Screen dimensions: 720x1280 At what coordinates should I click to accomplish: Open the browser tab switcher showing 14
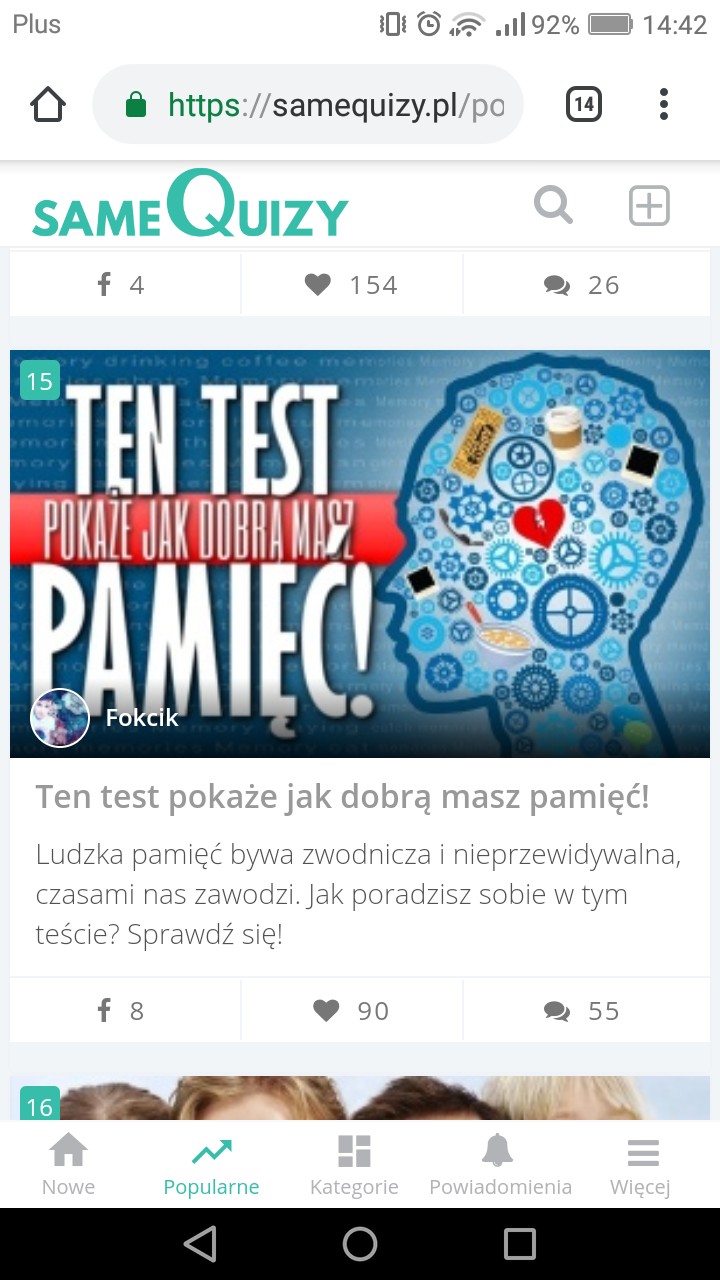coord(584,105)
